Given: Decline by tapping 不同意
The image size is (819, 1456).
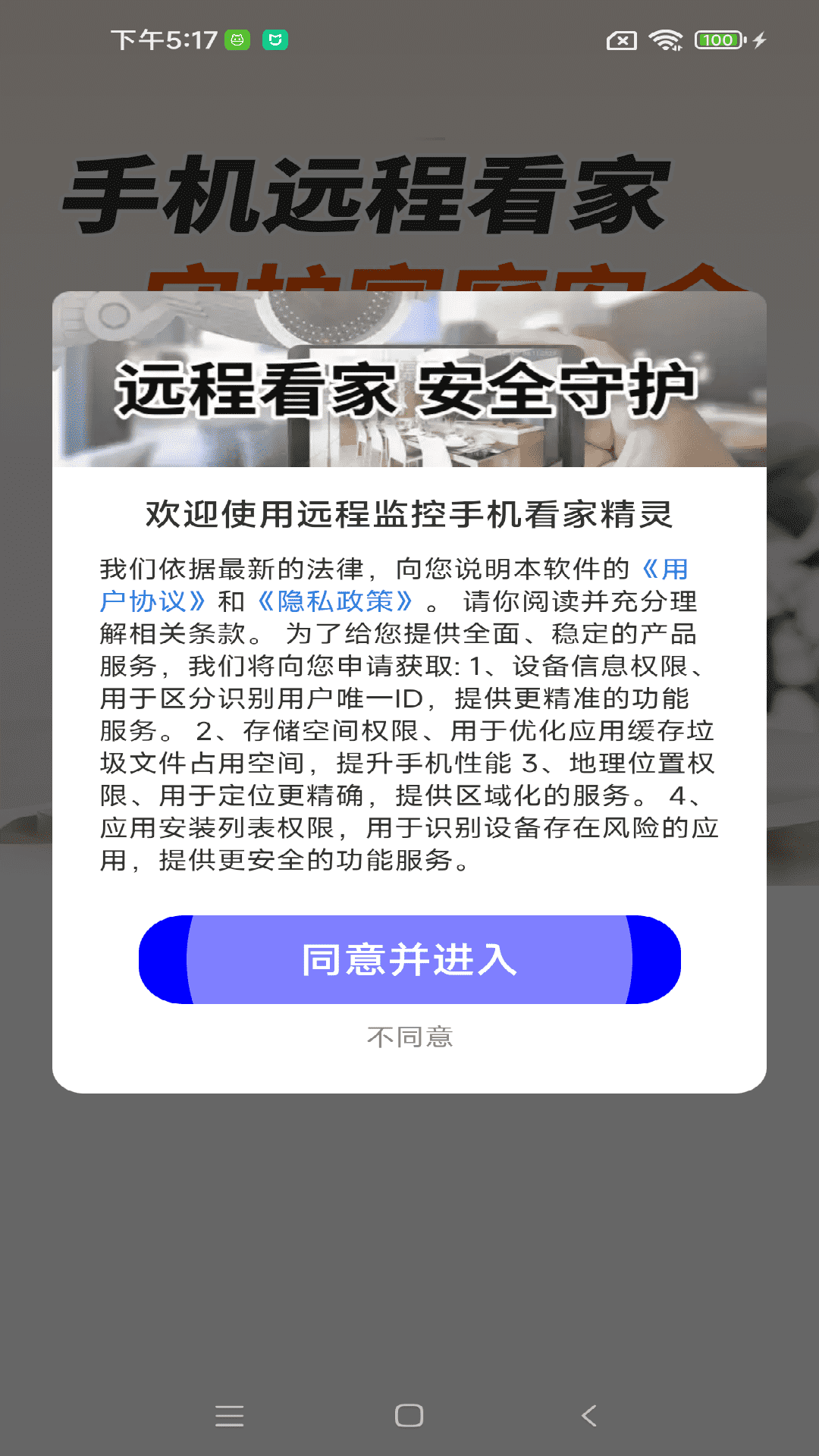Looking at the screenshot, I should 409,1037.
